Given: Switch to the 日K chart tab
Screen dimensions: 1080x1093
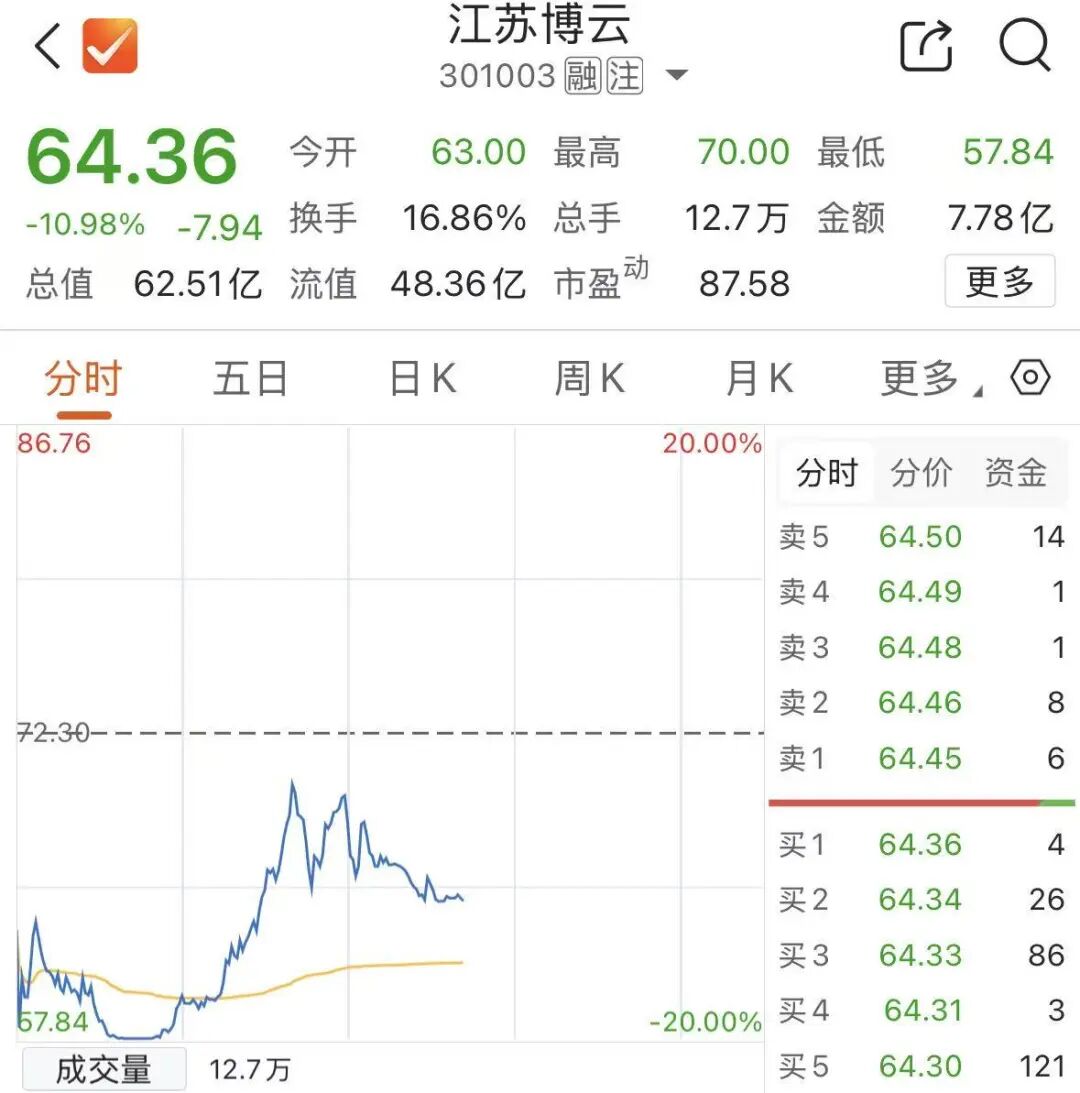Looking at the screenshot, I should pyautogui.click(x=422, y=380).
